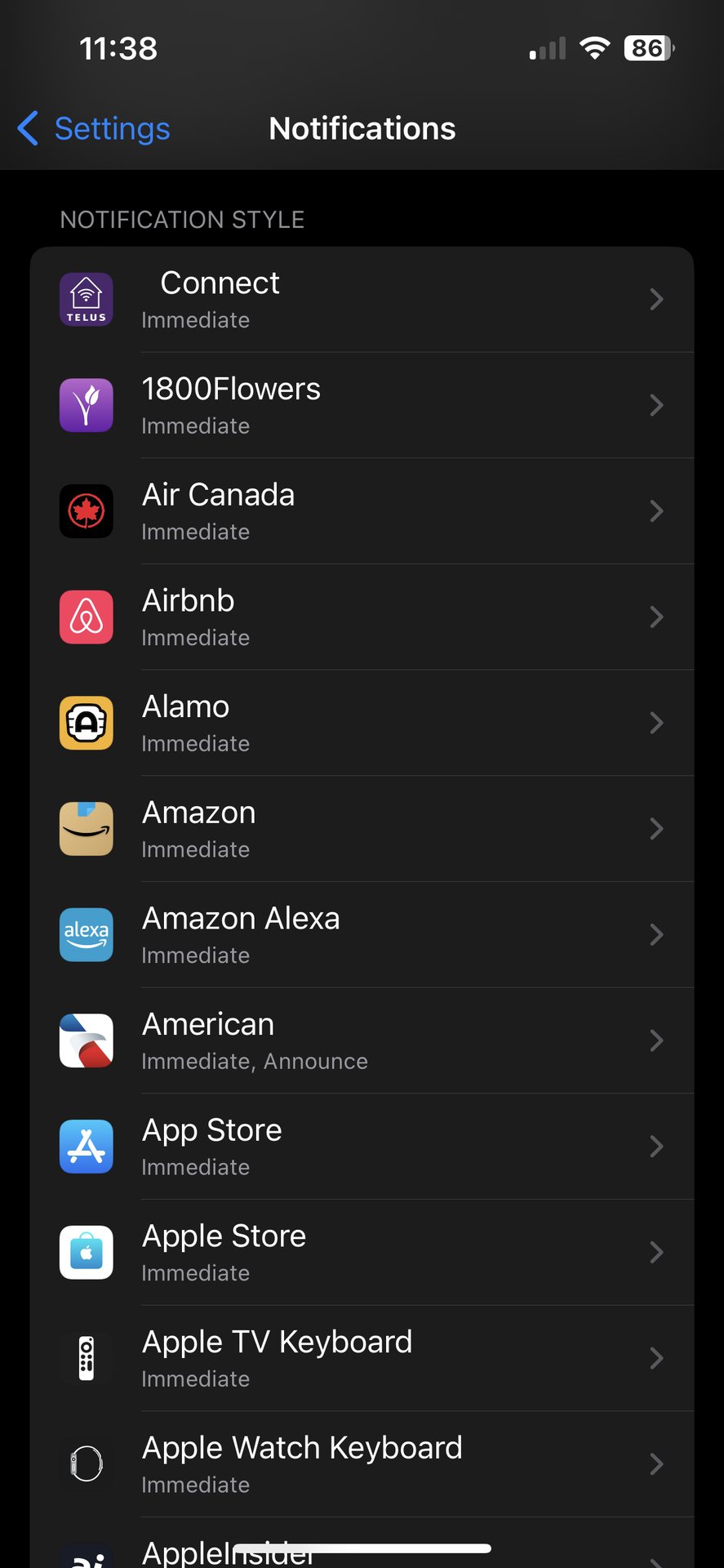724x1568 pixels.
Task: Open Apple Watch Keyboard notifications
Action: tap(362, 1465)
